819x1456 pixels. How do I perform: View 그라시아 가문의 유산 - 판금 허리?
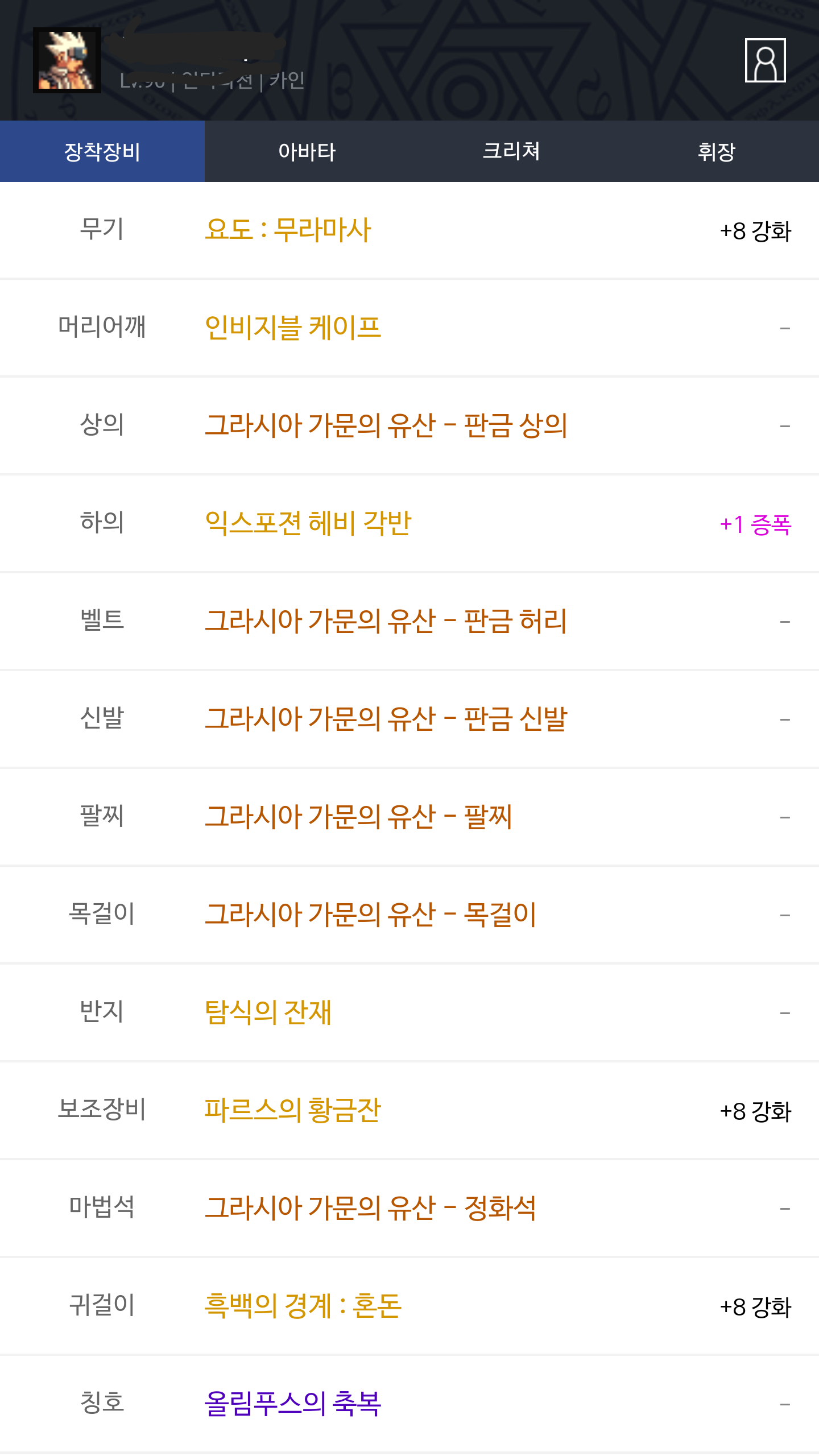386,622
